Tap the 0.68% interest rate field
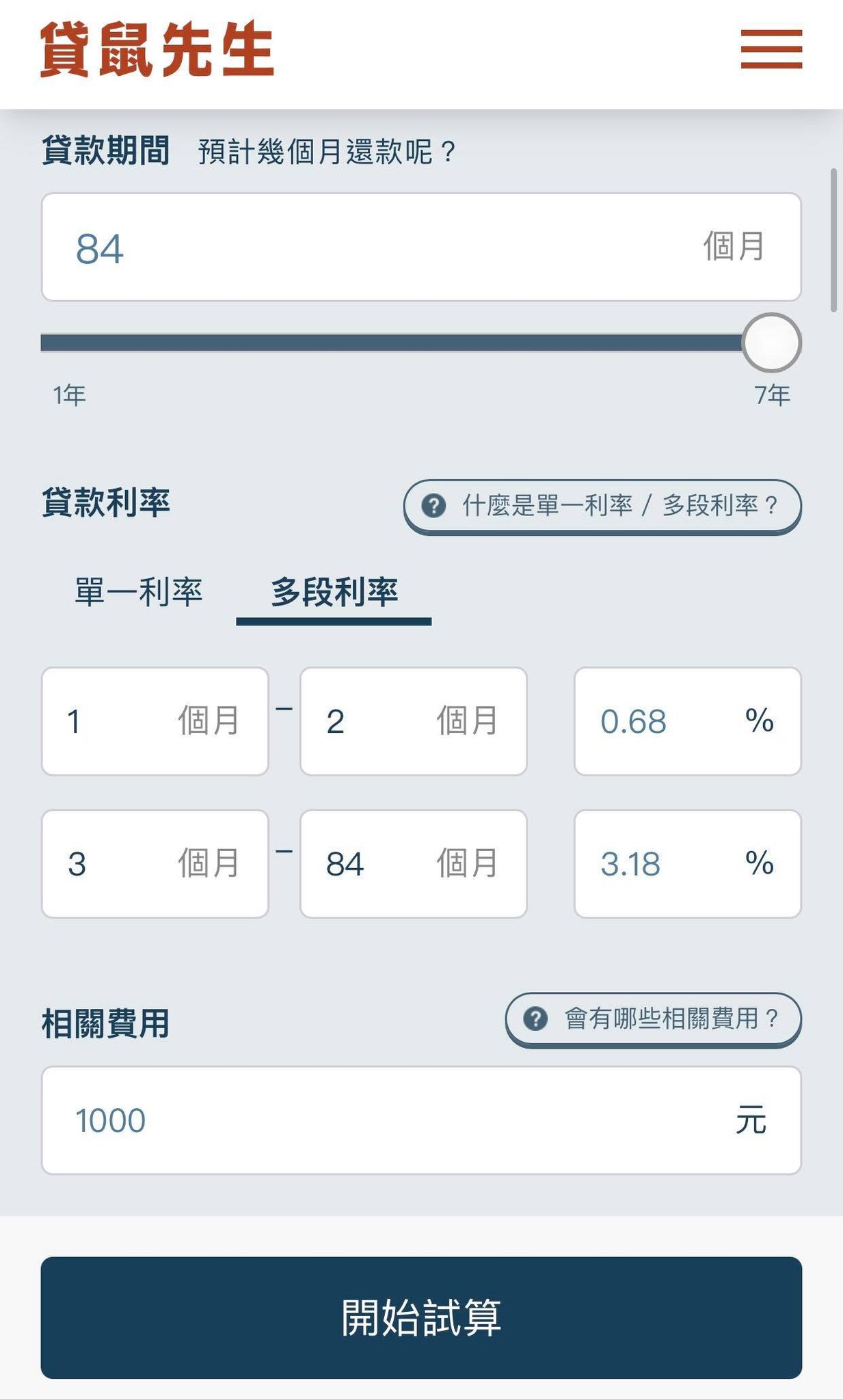The width and height of the screenshot is (843, 1400). click(688, 721)
